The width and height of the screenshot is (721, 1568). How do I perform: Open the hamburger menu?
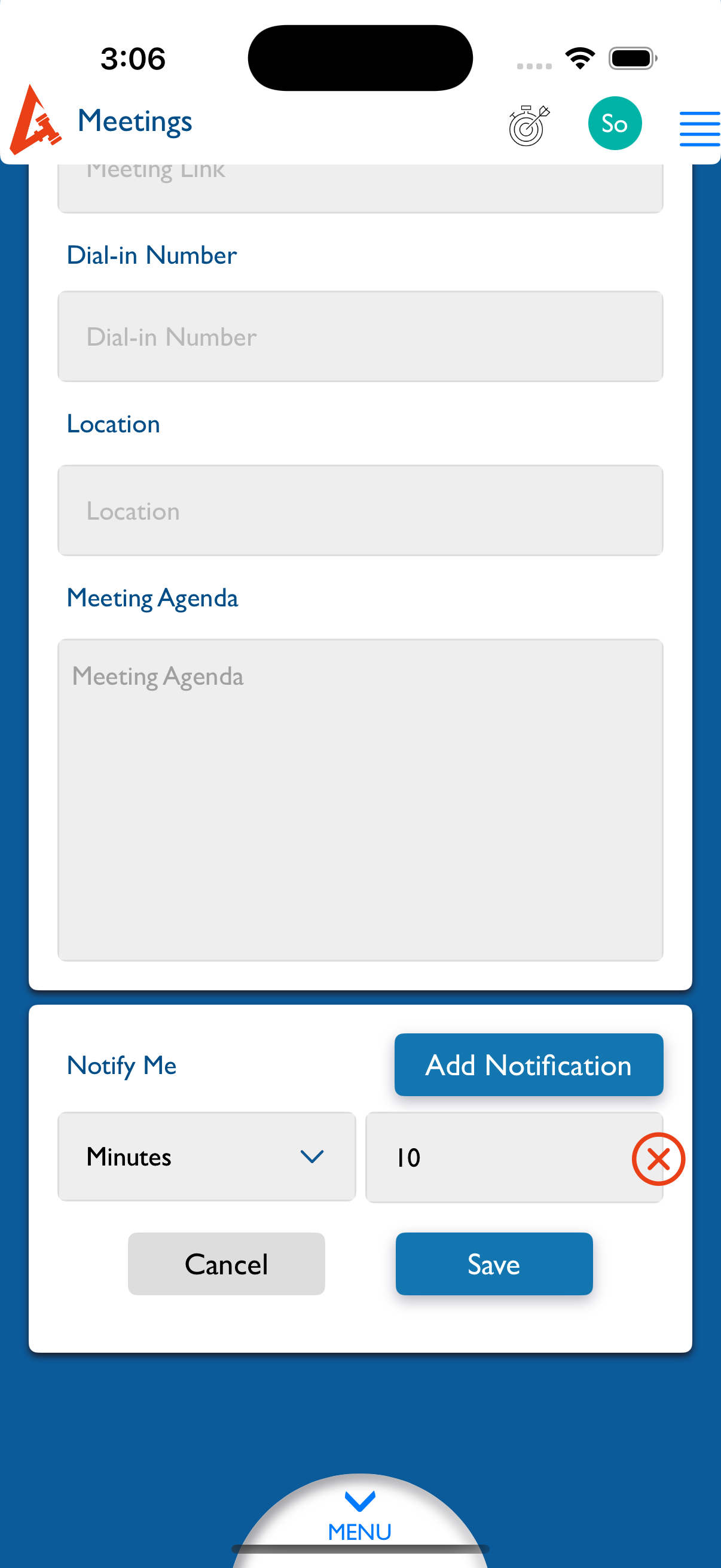(699, 129)
